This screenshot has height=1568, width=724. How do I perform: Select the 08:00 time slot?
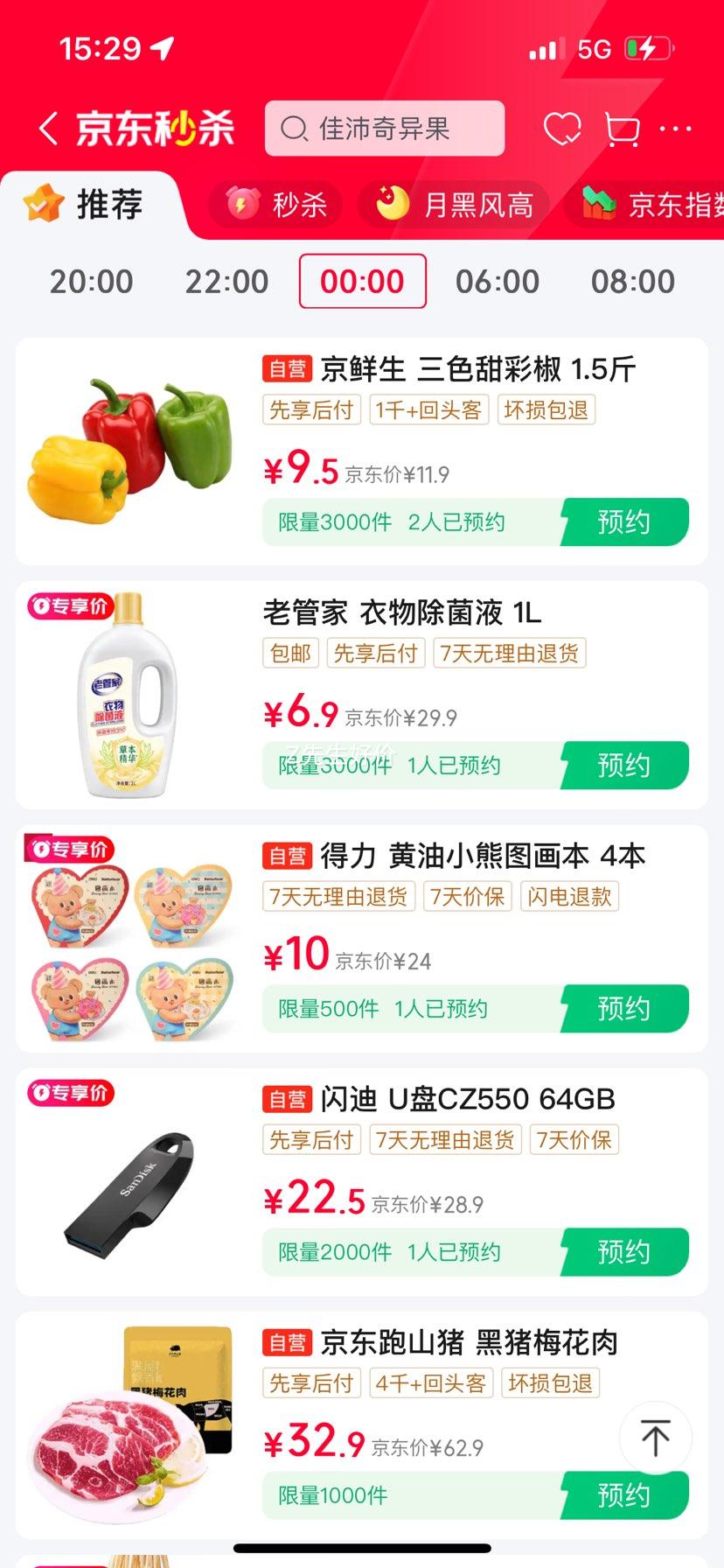632,282
